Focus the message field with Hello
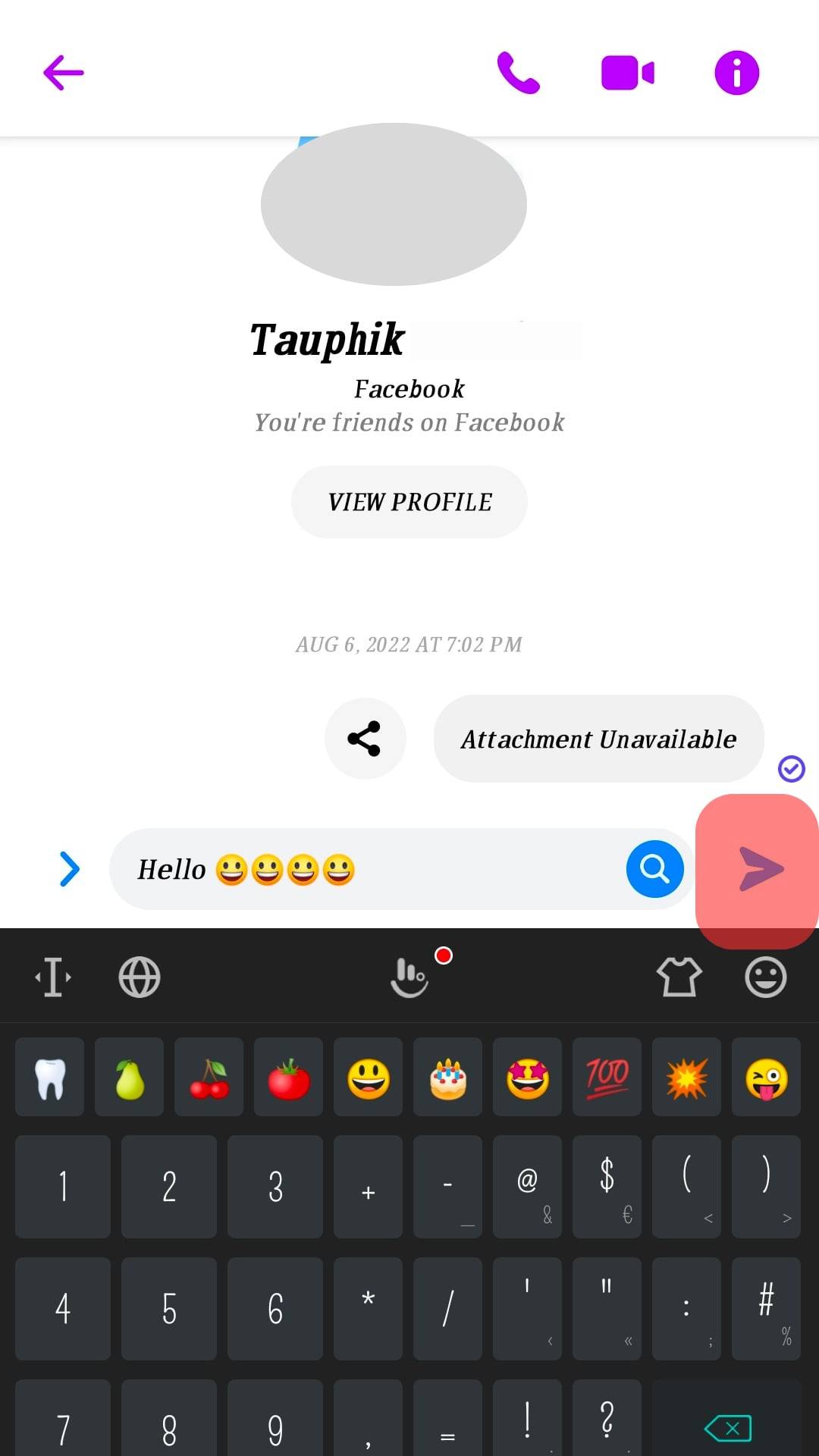This screenshot has height=1456, width=819. (455, 869)
